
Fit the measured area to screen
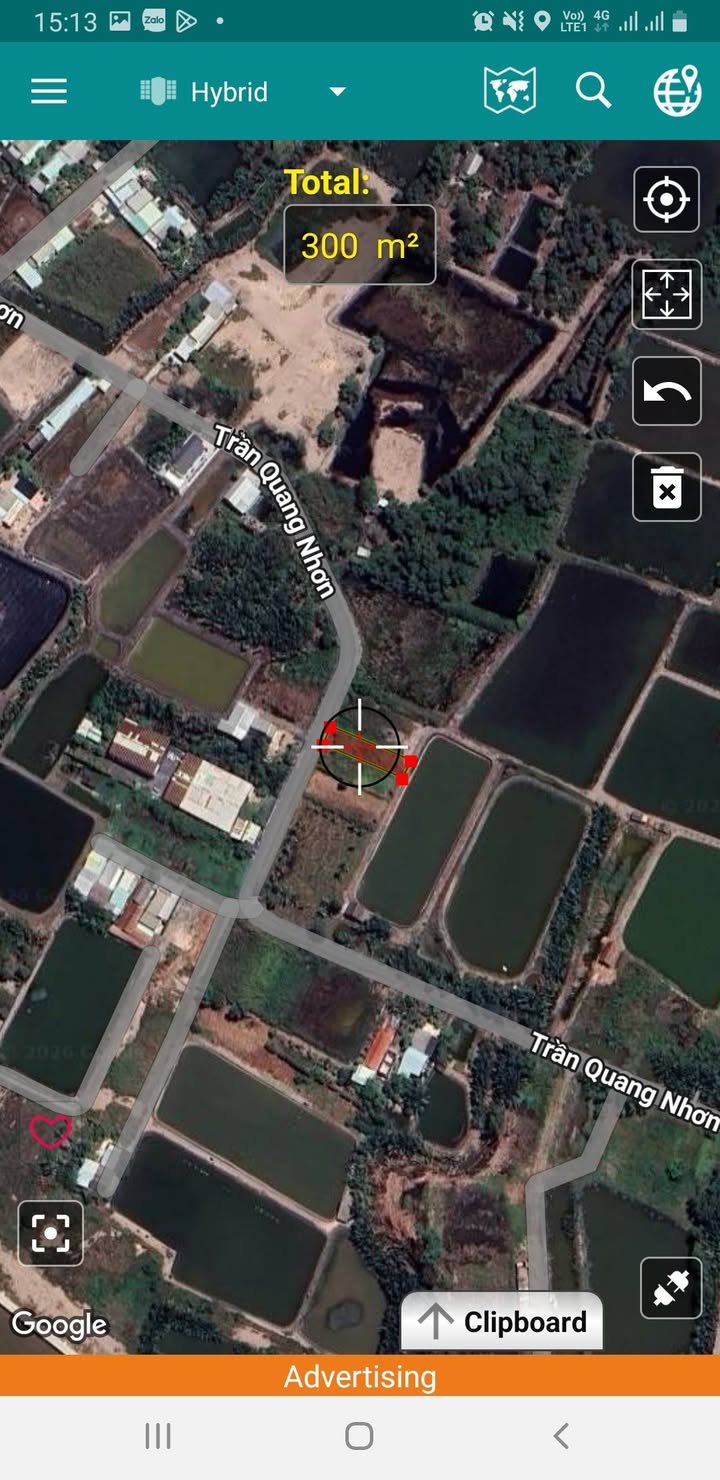(667, 295)
